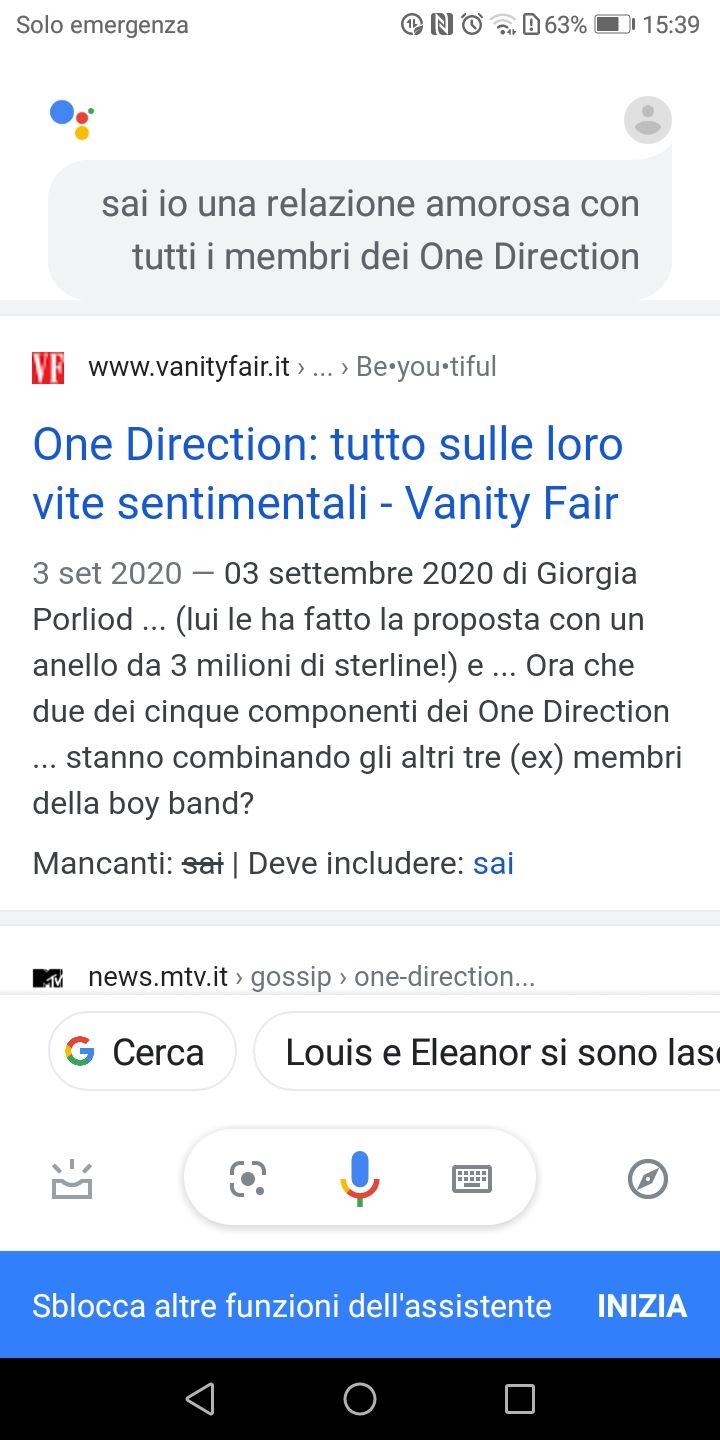Image resolution: width=720 pixels, height=1440 pixels.
Task: Edit the spoken query bubble
Action: tap(360, 230)
